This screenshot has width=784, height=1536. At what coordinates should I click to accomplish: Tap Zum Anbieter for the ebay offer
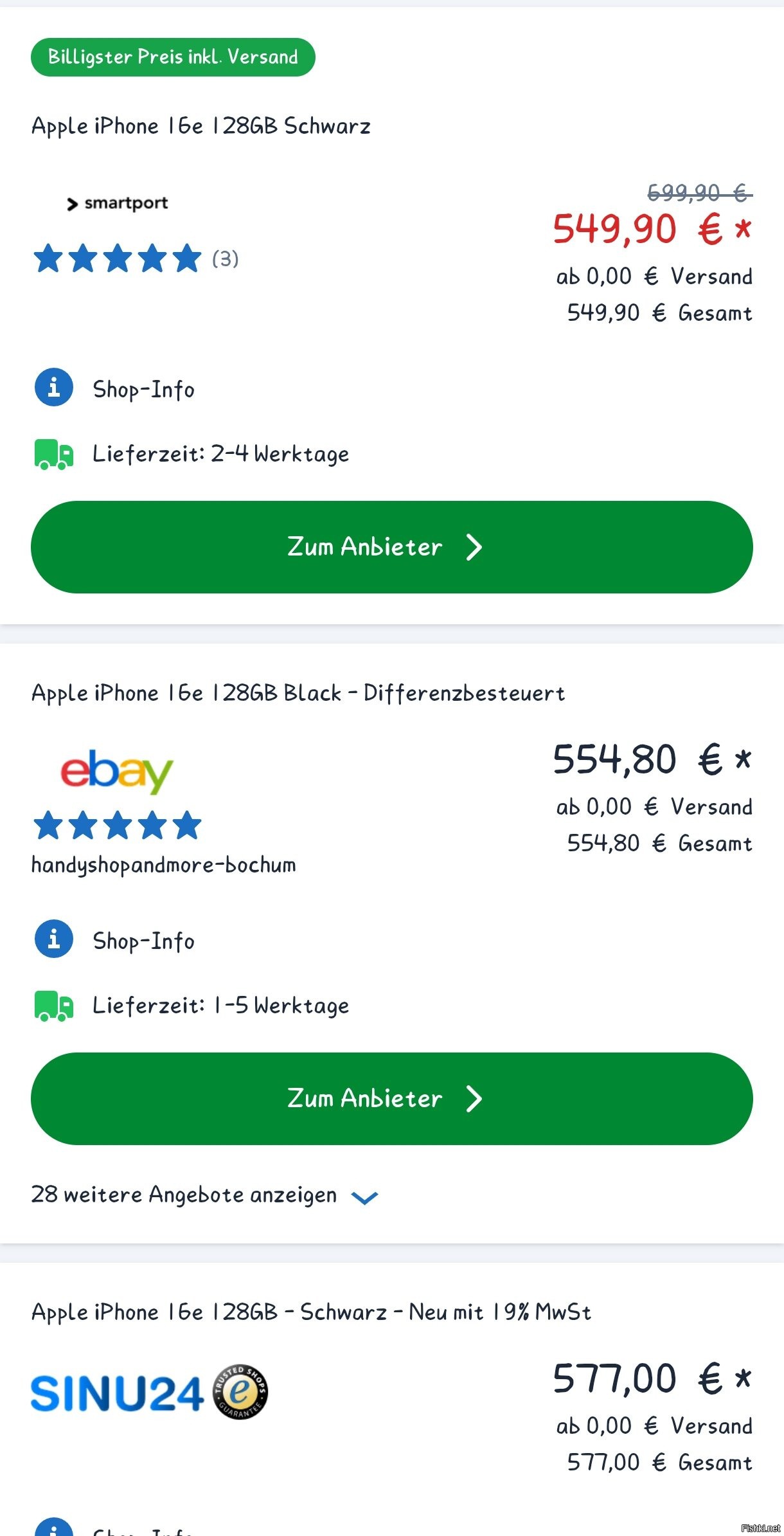(391, 1099)
